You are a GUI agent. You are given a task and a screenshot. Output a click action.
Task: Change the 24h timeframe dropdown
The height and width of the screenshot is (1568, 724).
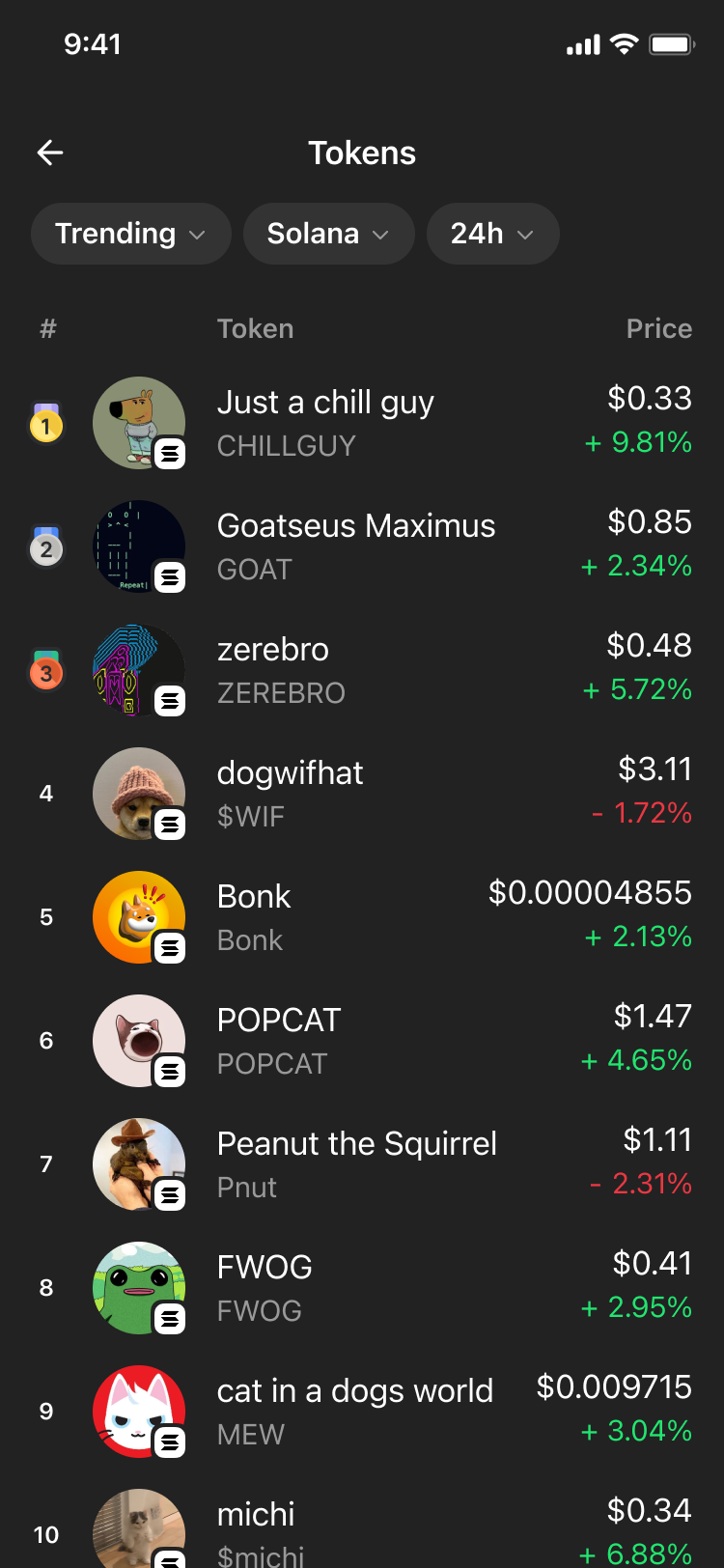click(x=492, y=233)
